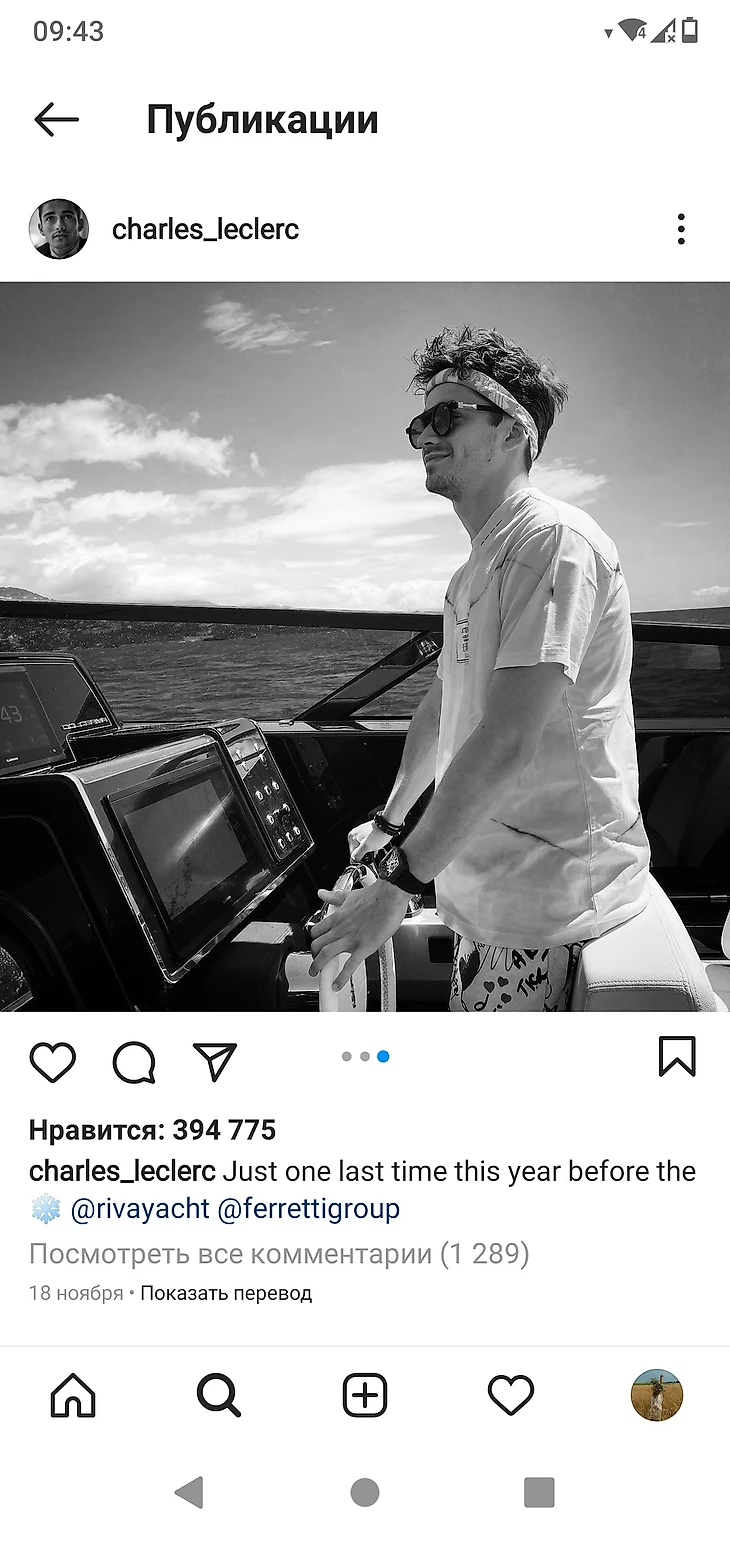Image resolution: width=730 pixels, height=1541 pixels.
Task: Save the post with the bookmark icon
Action: pyautogui.click(x=677, y=1057)
